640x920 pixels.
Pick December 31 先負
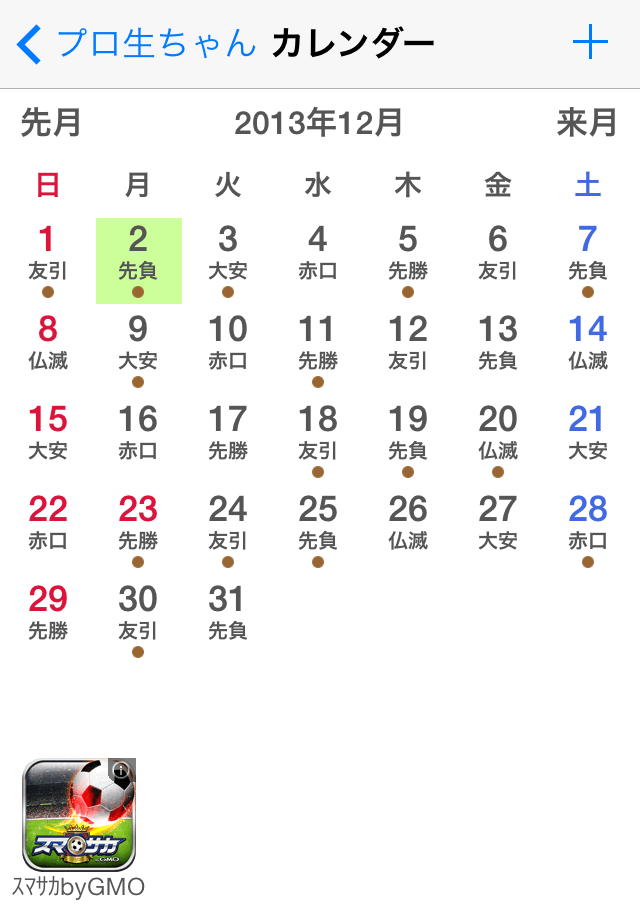pos(228,616)
